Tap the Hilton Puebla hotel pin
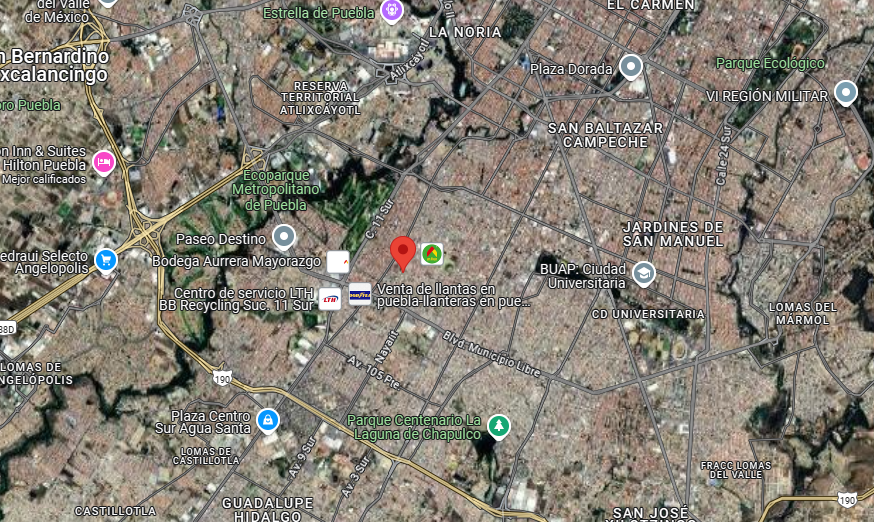 tap(103, 161)
